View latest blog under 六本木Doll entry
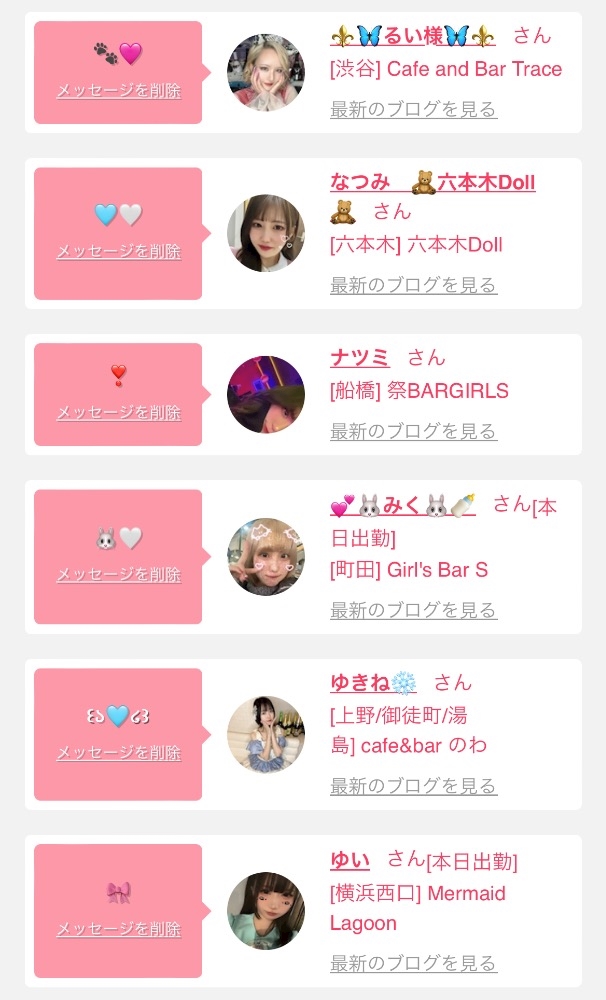 [x=413, y=284]
